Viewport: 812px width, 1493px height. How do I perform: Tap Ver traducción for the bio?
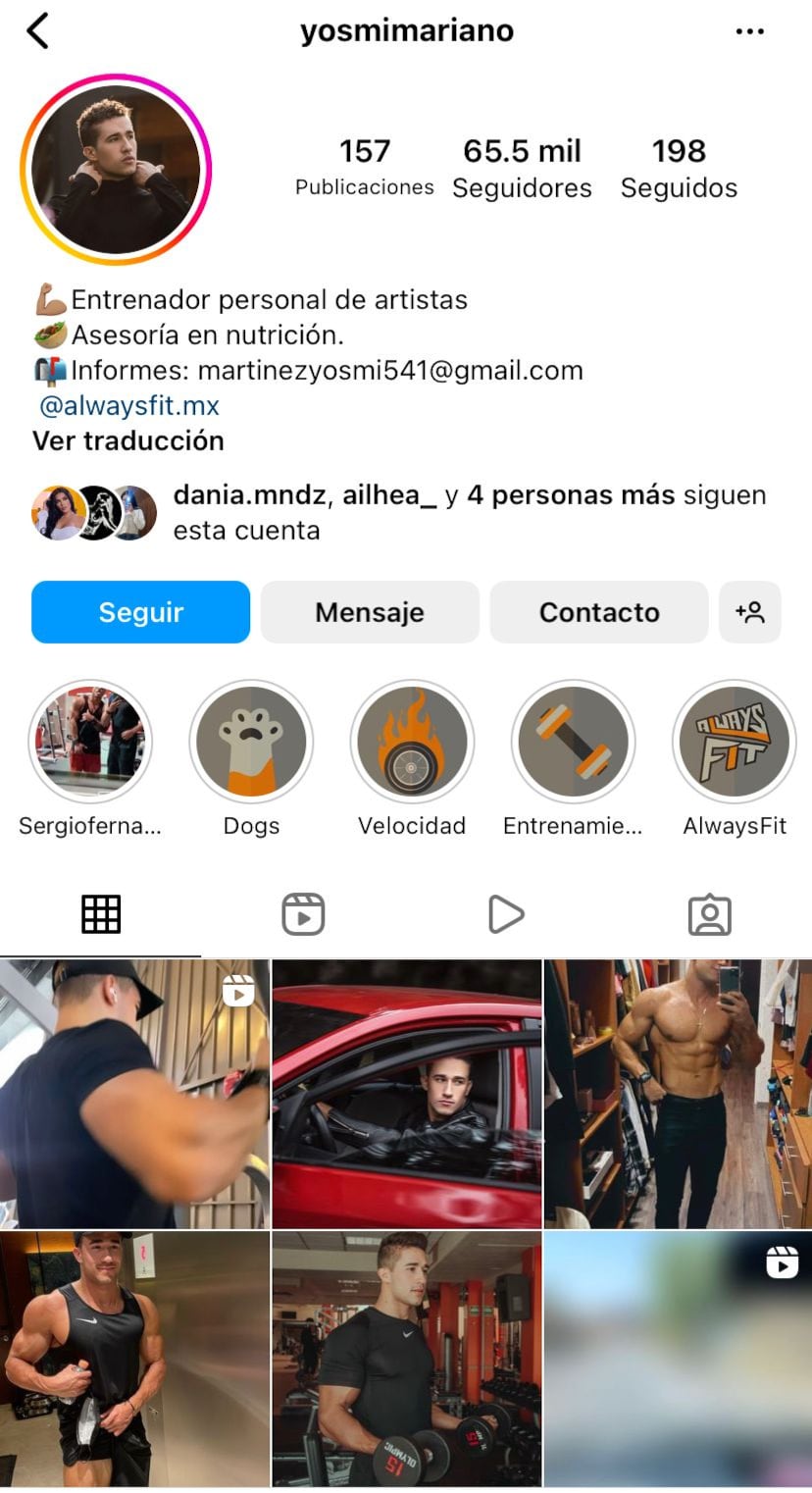(x=128, y=440)
